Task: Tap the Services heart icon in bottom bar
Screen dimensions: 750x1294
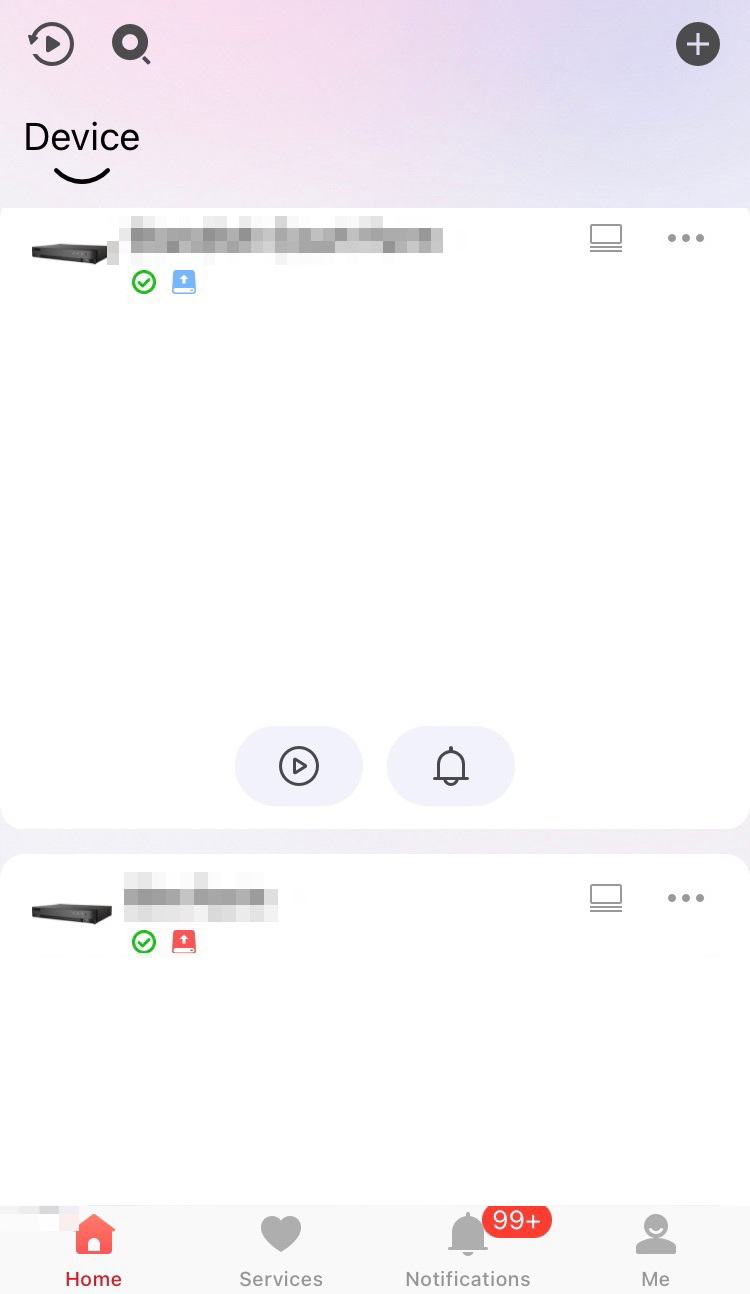Action: point(281,1232)
